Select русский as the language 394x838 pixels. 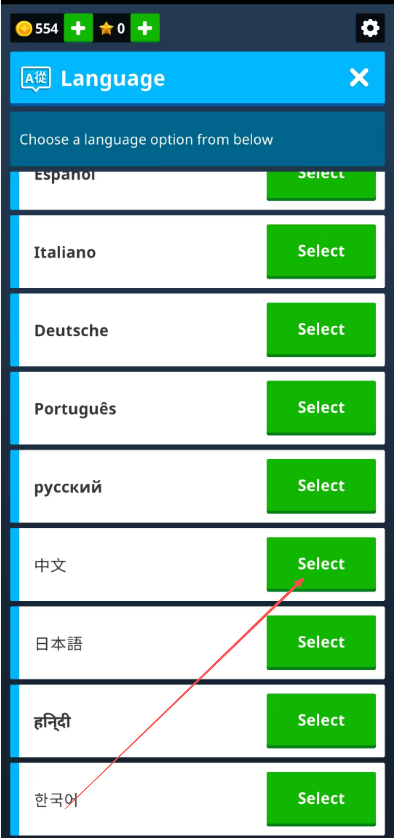[321, 486]
